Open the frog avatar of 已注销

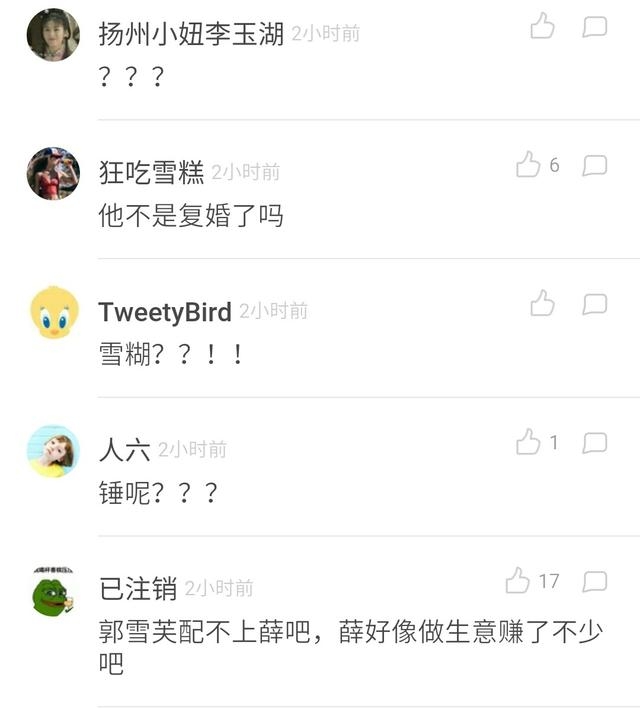tap(53, 589)
